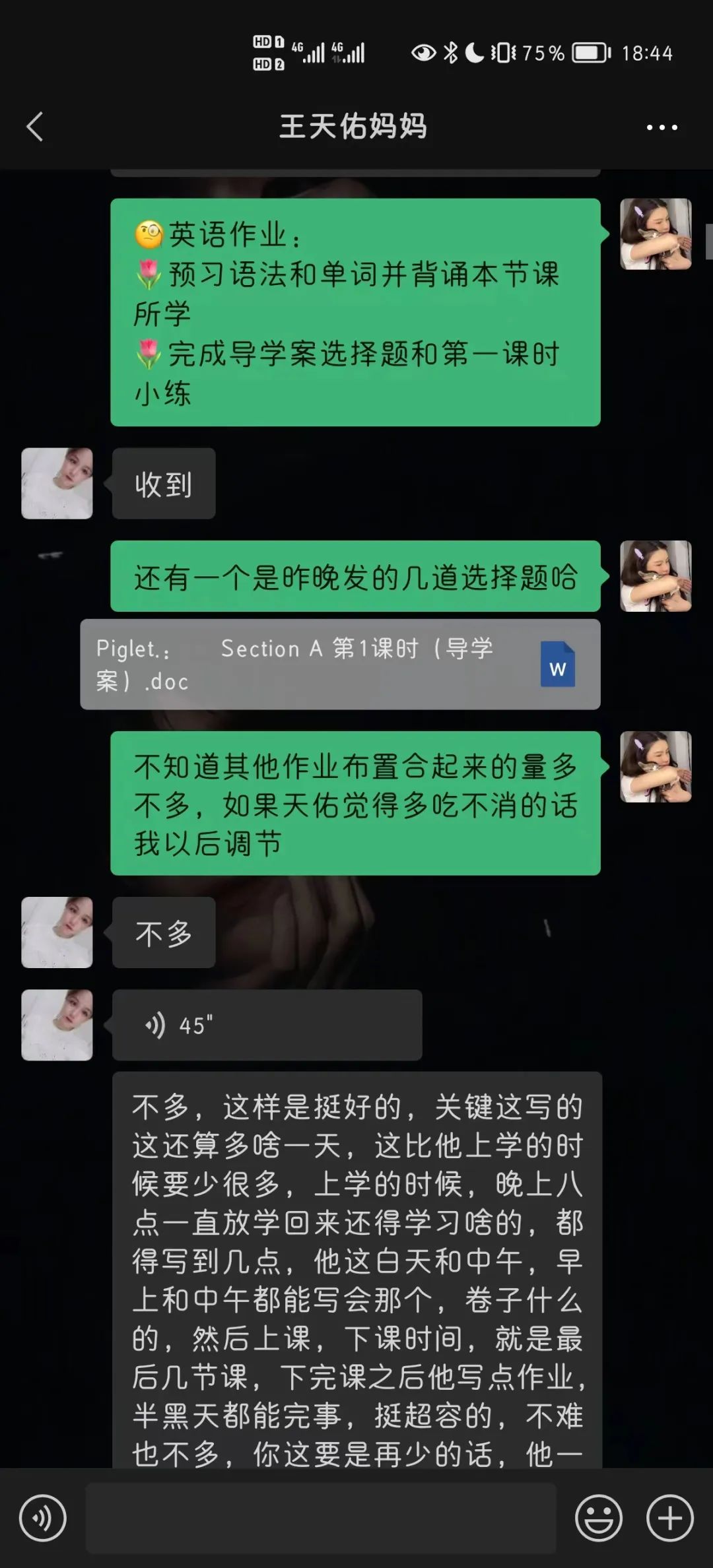Open the emoji sticker panel
Viewport: 713px width, 1568px height.
(x=599, y=1518)
